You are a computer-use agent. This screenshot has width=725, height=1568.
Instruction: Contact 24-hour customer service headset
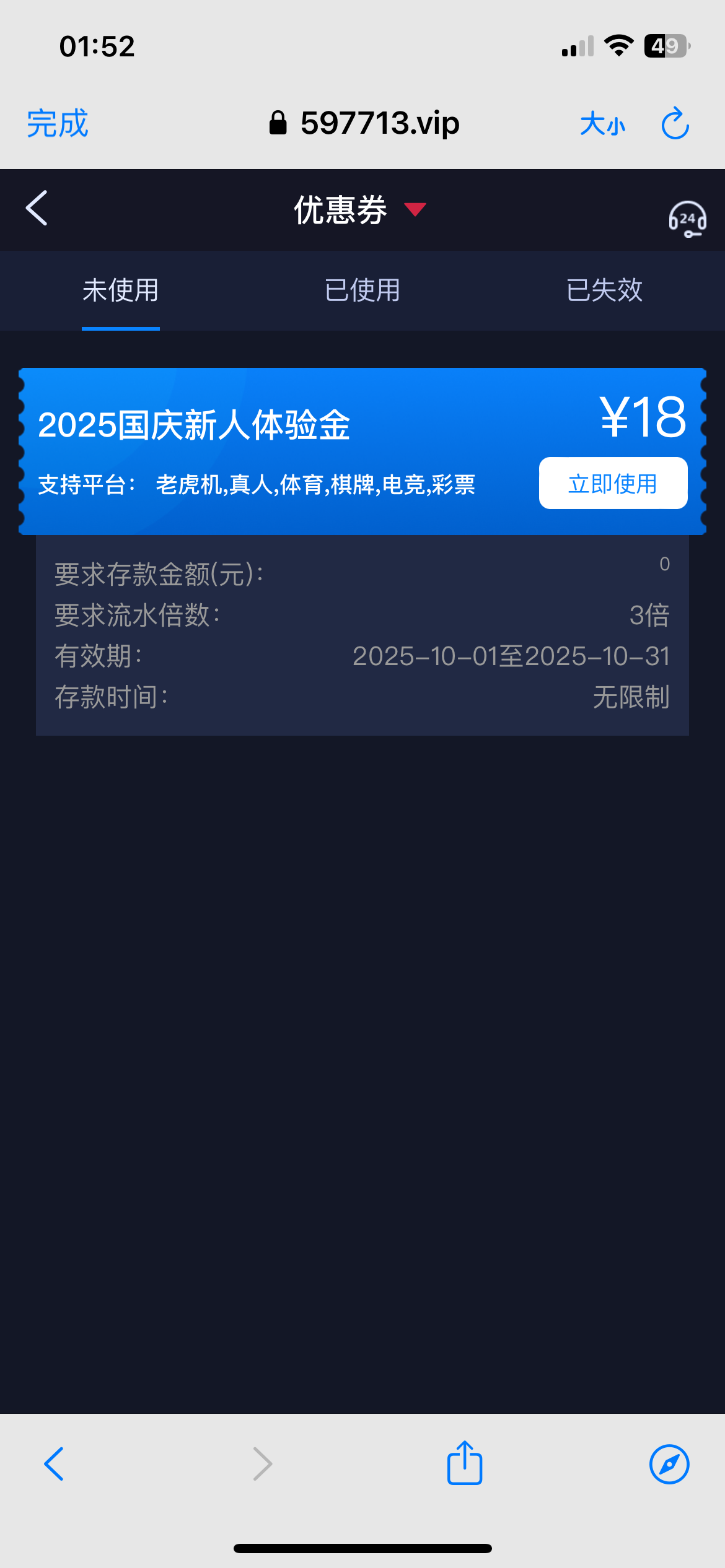pos(687,219)
